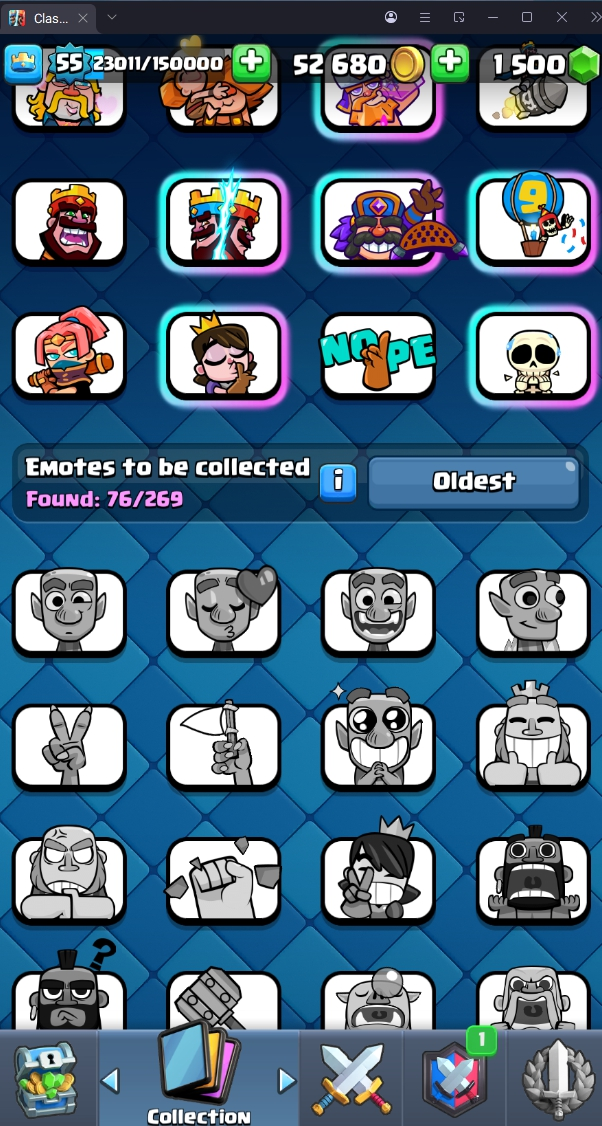
Task: Select the NOPE hand emote
Action: (x=378, y=354)
